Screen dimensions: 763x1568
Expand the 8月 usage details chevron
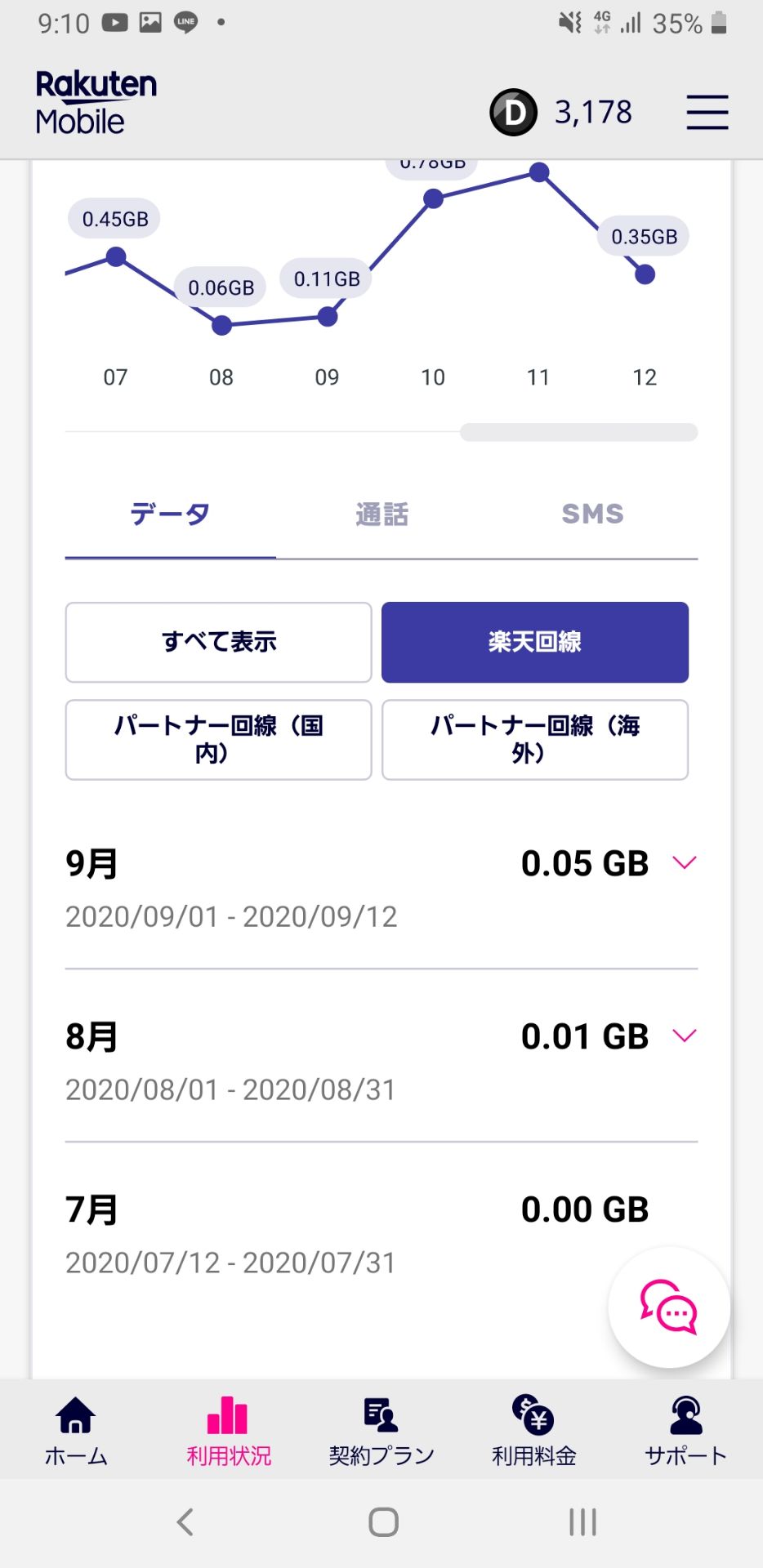(x=685, y=1036)
